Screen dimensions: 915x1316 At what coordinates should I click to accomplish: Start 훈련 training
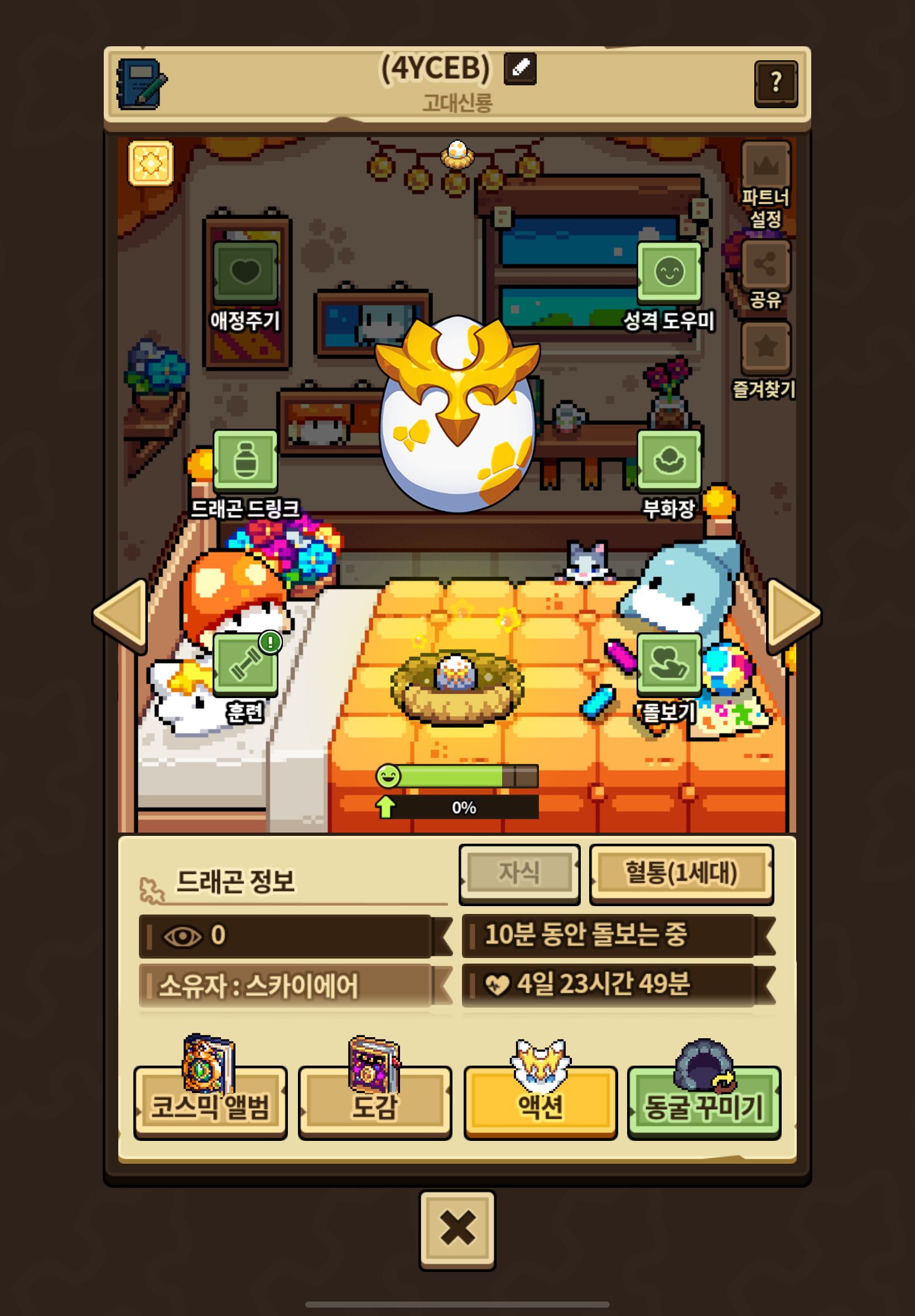tap(245, 665)
